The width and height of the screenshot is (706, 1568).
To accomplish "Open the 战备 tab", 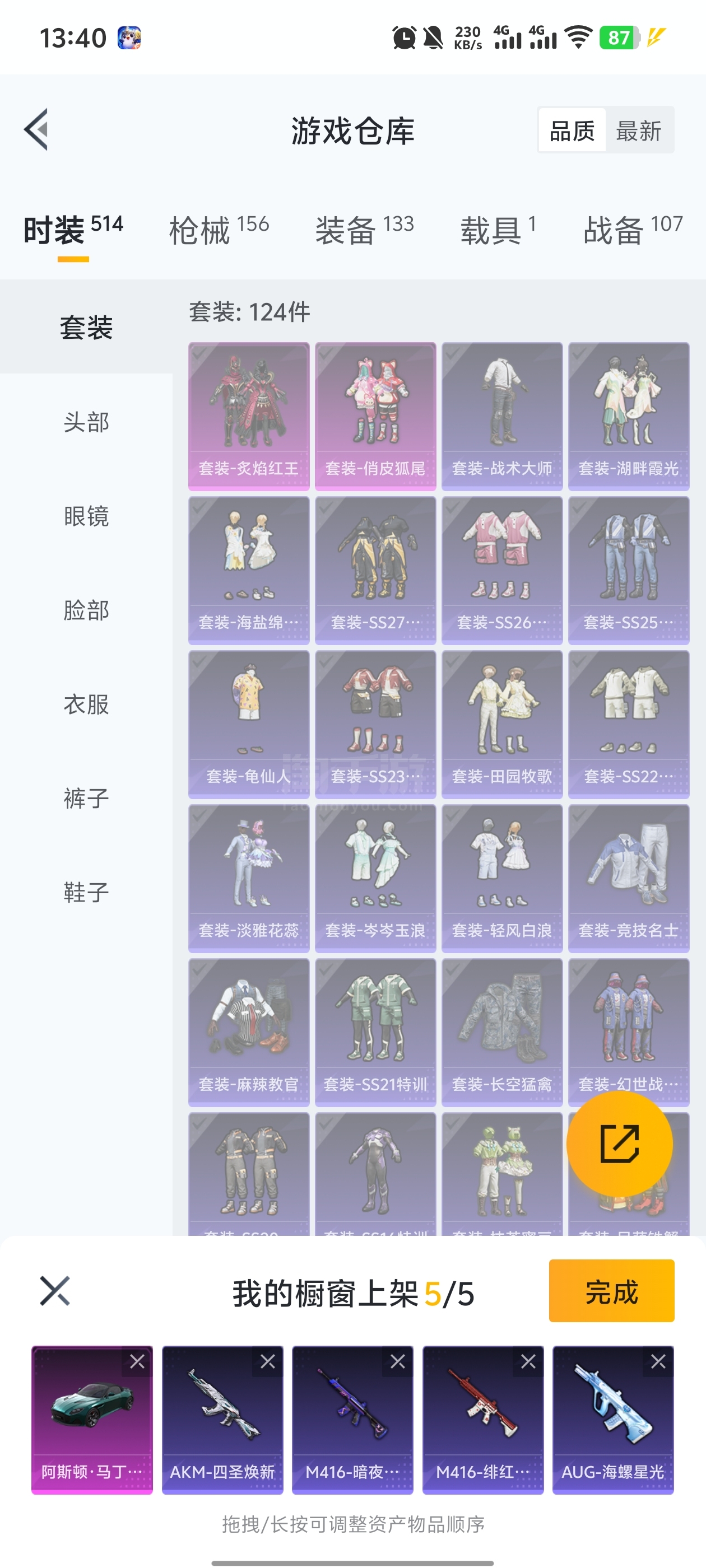I will tap(633, 230).
